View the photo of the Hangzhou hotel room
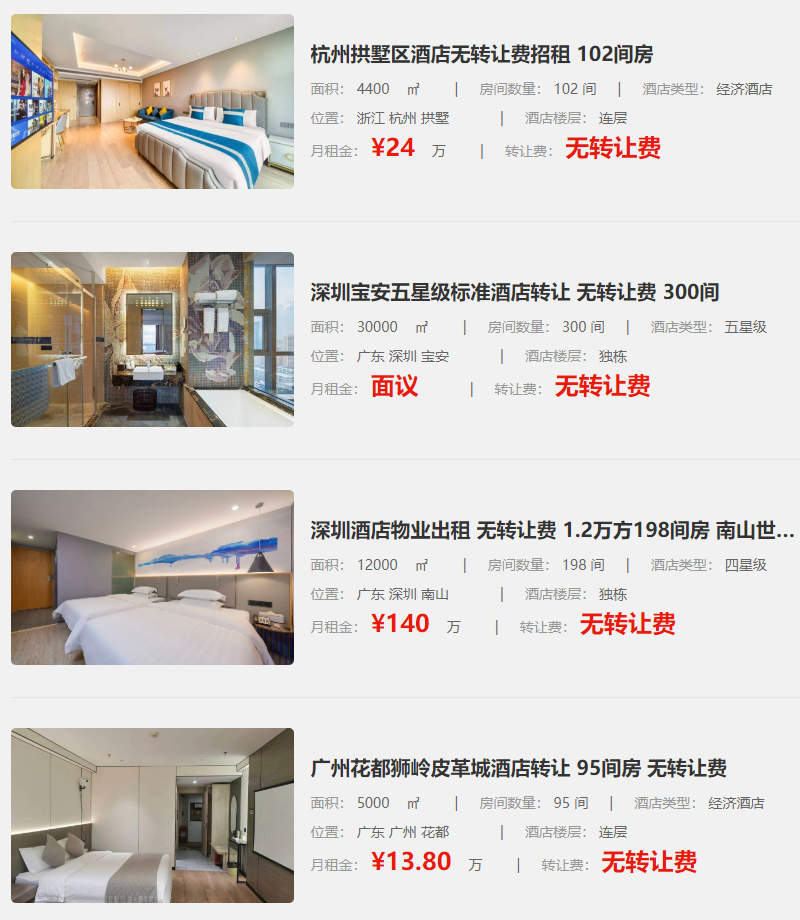Image resolution: width=800 pixels, height=920 pixels. pyautogui.click(x=152, y=101)
